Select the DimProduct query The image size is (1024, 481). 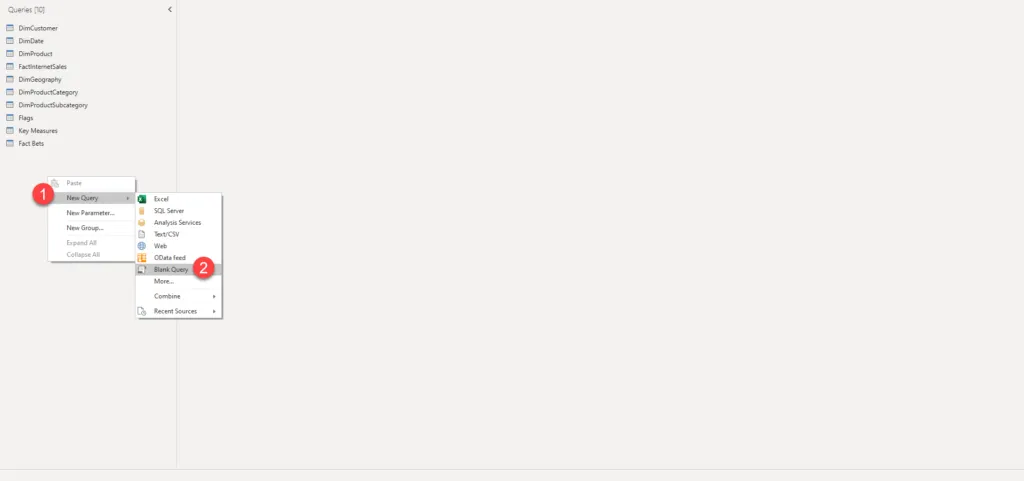35,54
